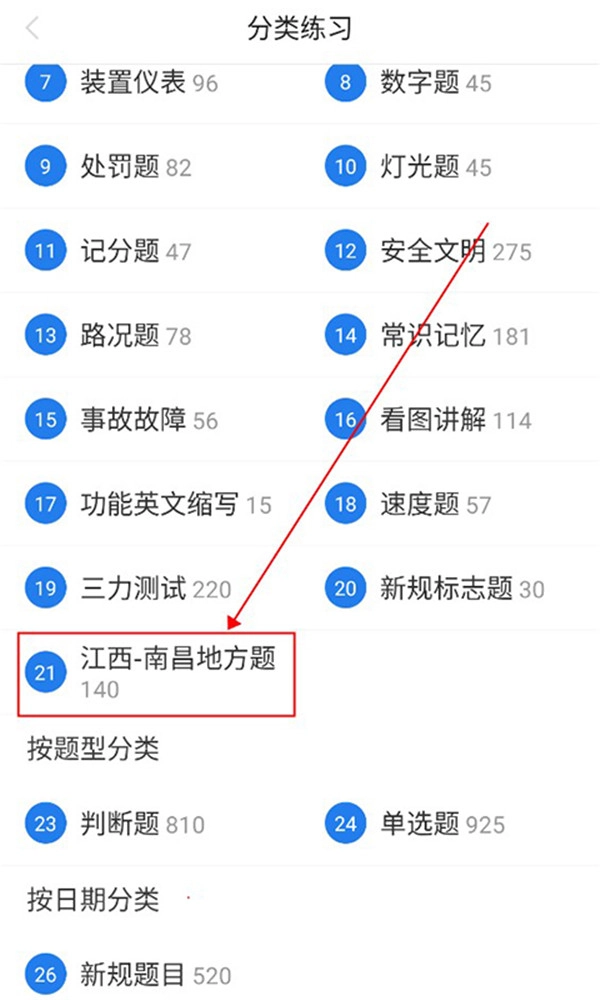Screen dimensions: 600x1000
Task: Open 功能英文缩写 practice
Action: click(x=149, y=504)
